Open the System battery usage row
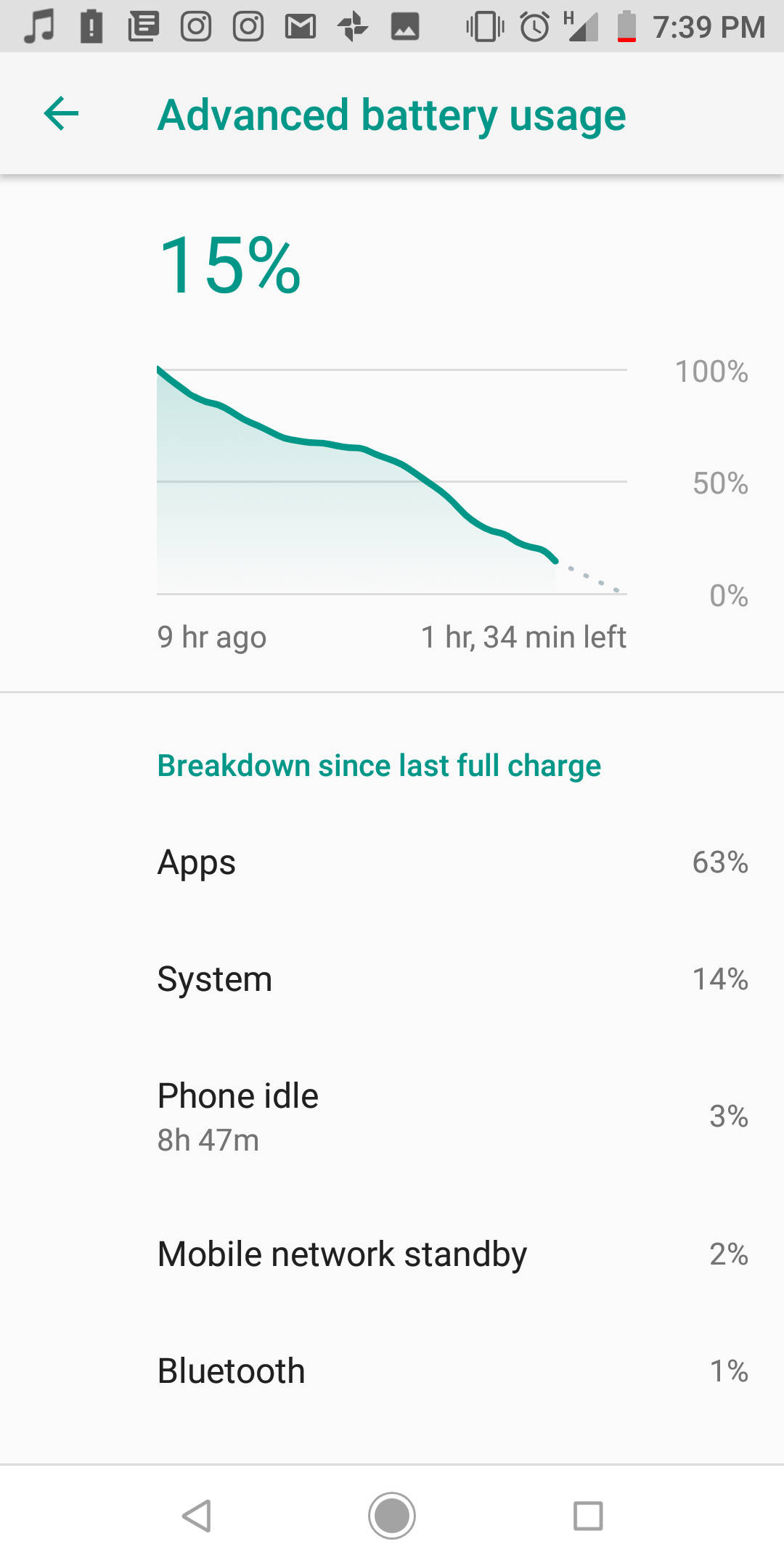 (x=392, y=979)
